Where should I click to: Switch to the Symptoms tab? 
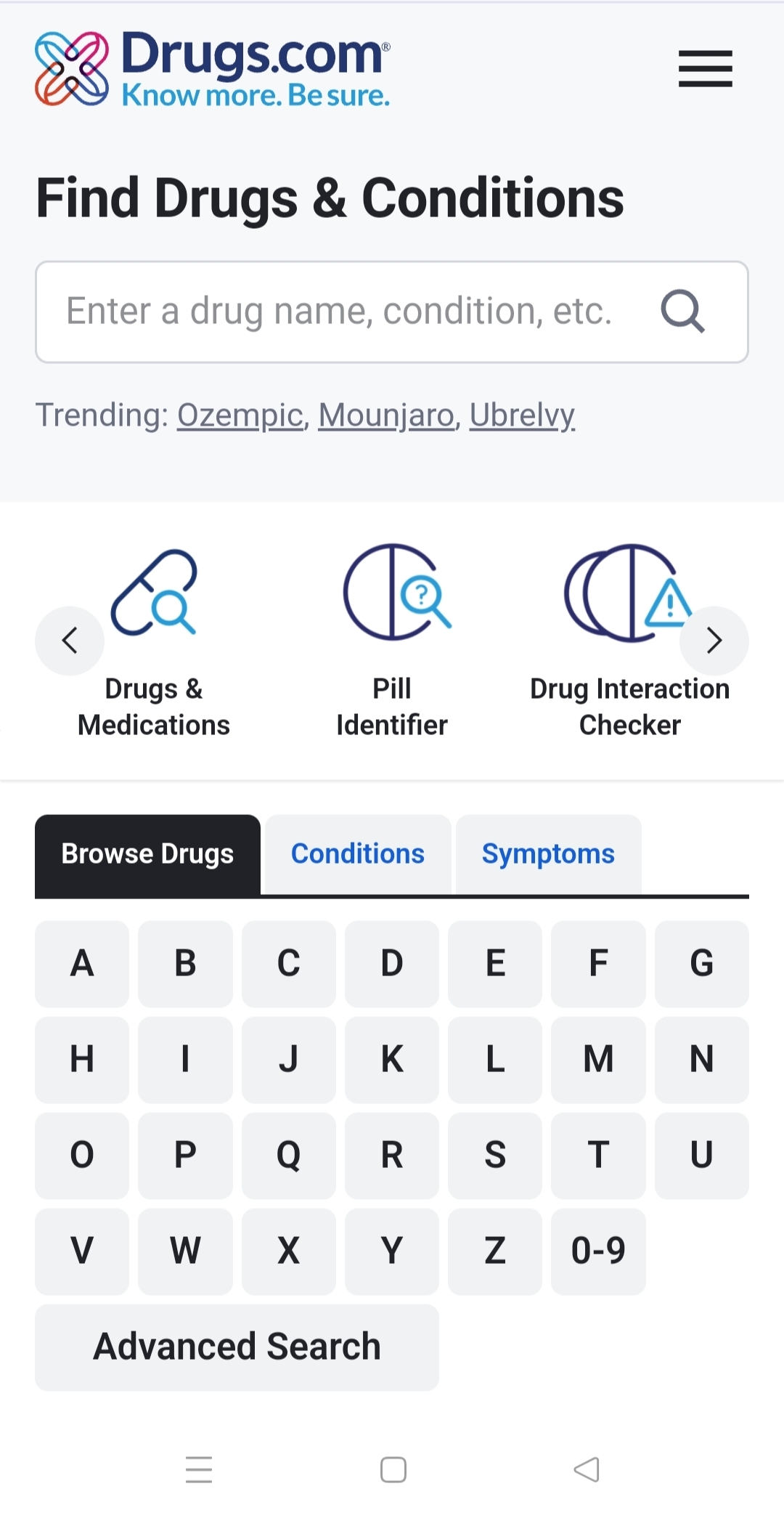(548, 854)
